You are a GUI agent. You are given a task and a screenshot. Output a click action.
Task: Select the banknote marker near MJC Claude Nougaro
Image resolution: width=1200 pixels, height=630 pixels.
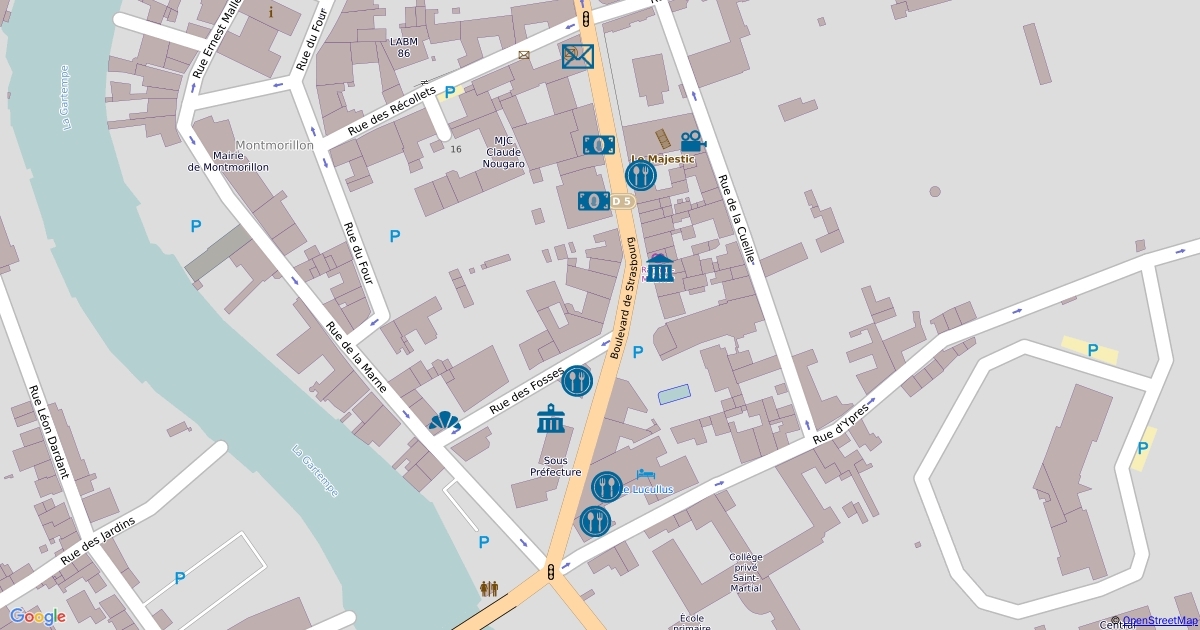point(599,145)
